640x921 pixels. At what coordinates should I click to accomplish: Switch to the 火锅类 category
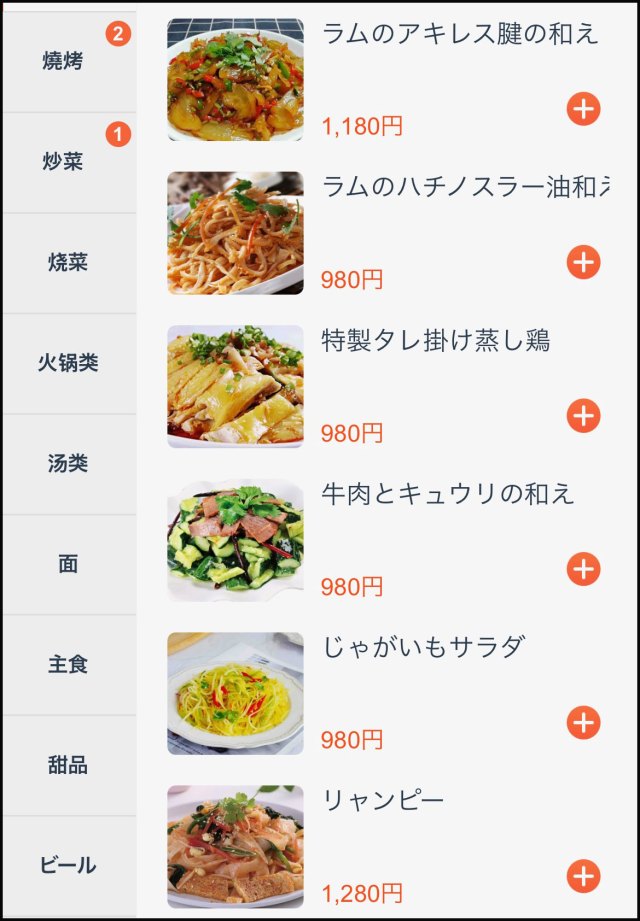68,363
